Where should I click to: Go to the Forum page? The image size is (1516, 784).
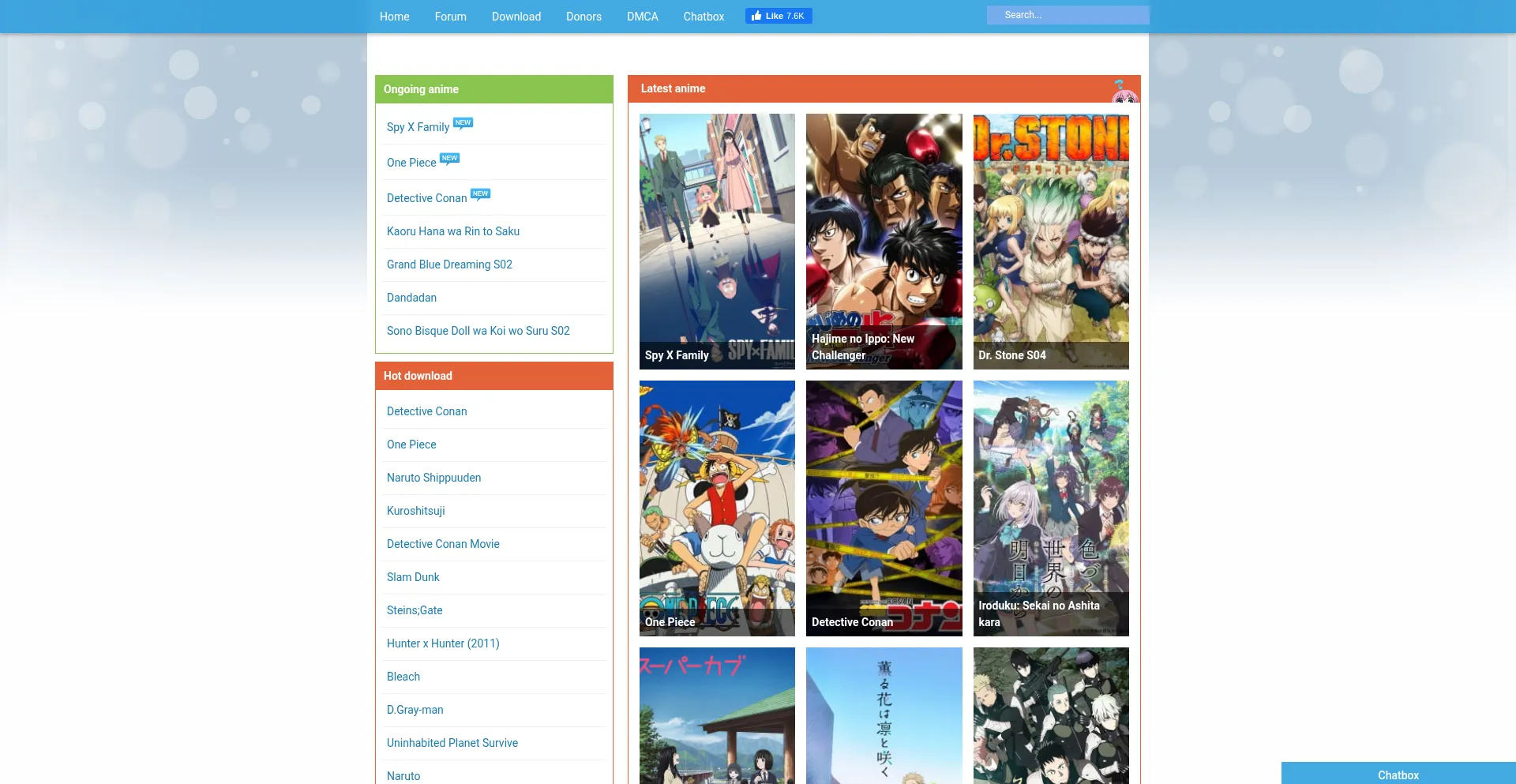point(450,17)
